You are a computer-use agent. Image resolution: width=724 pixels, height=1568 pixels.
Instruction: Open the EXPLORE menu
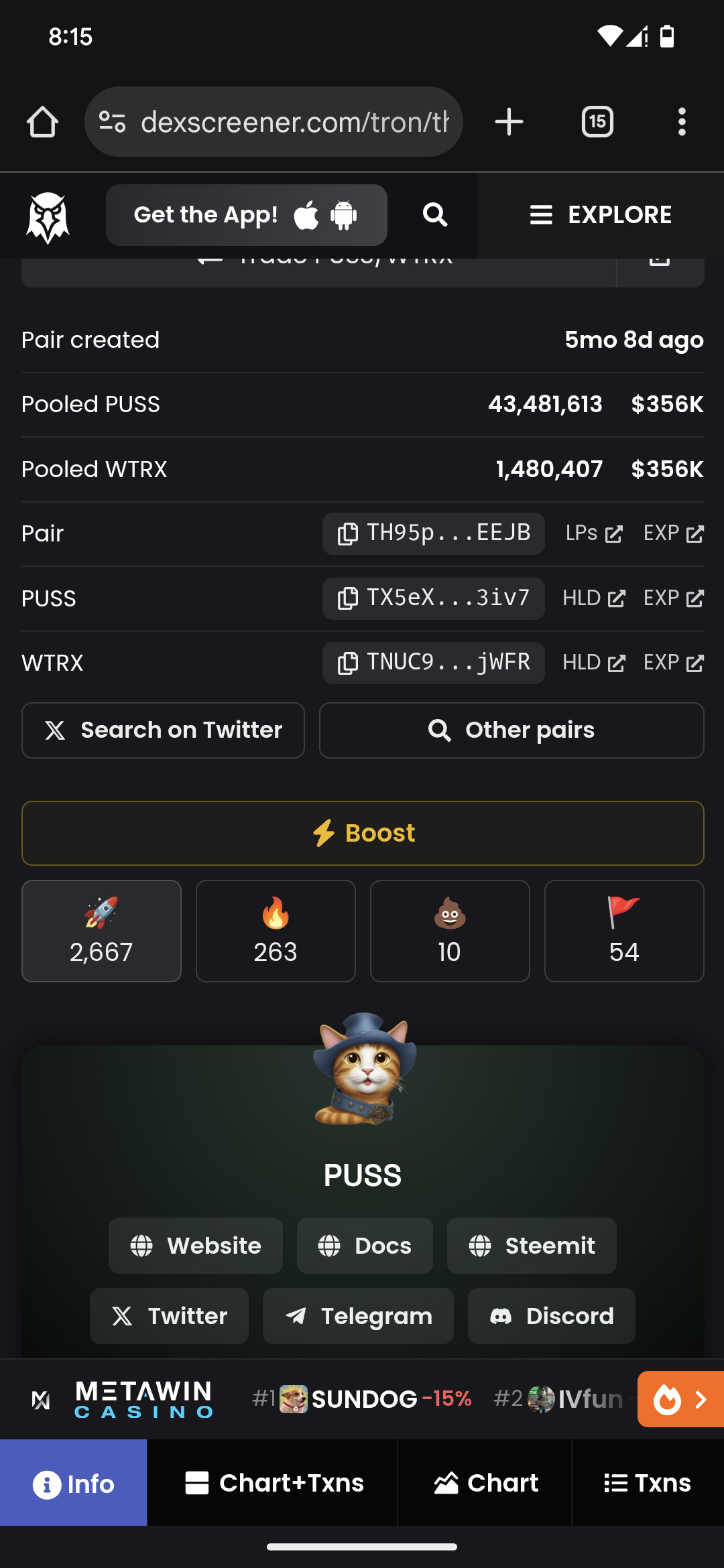pos(601,215)
